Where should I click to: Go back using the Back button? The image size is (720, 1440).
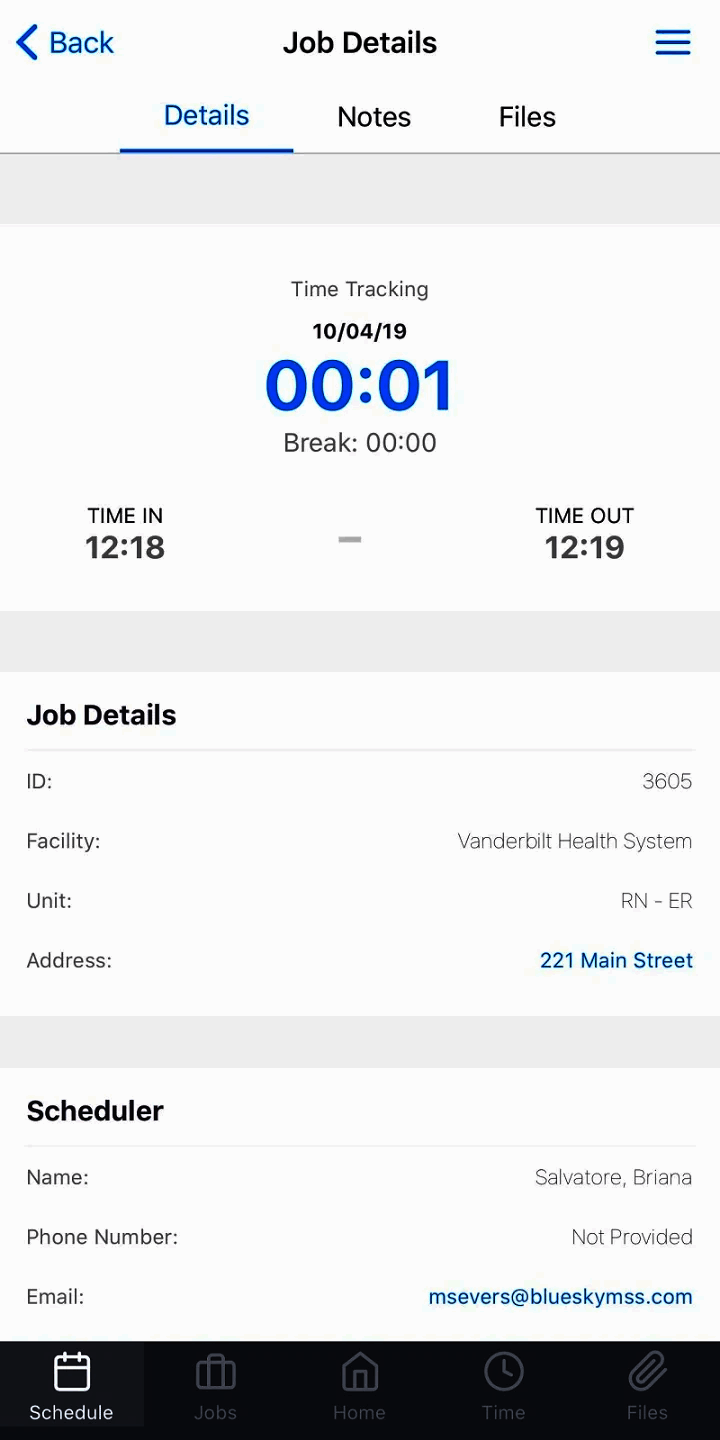pyautogui.click(x=65, y=43)
